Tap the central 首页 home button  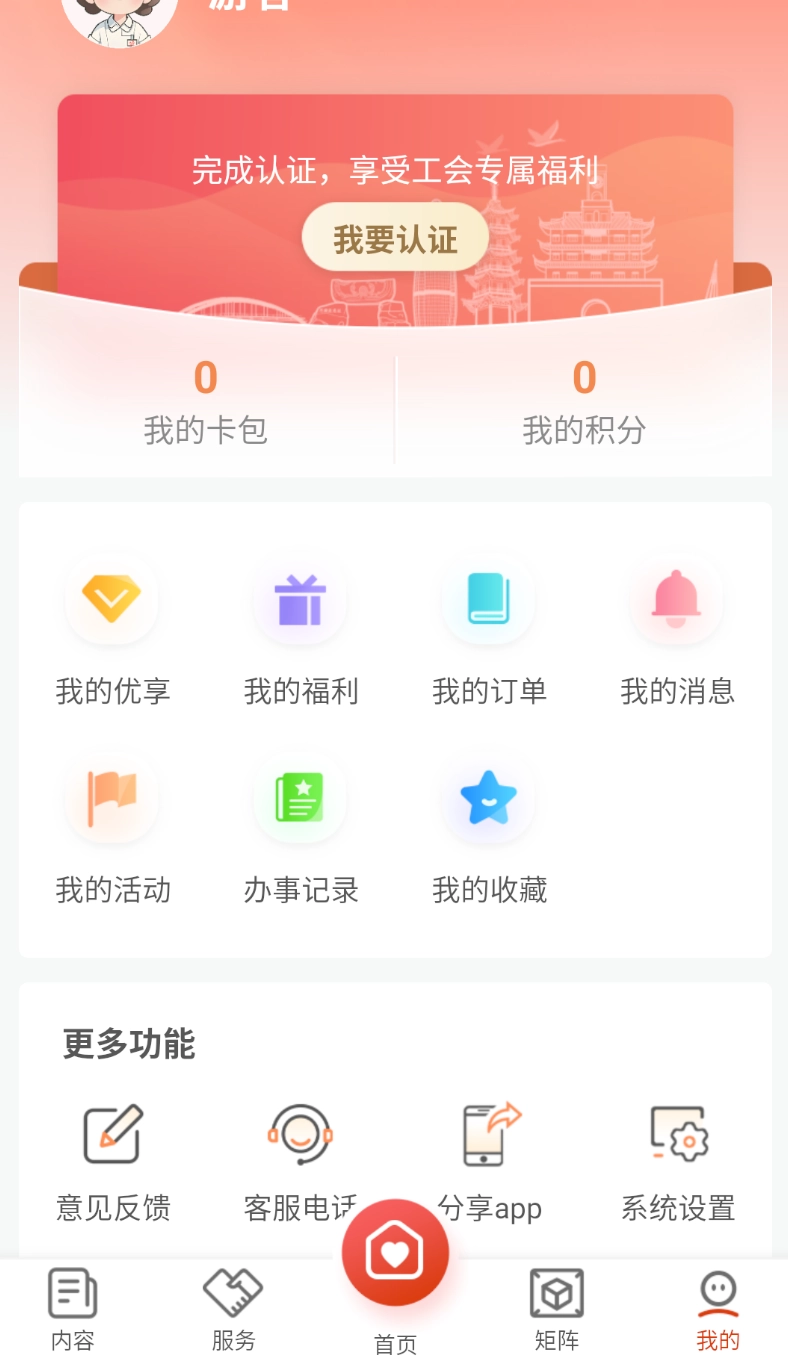(x=394, y=1251)
